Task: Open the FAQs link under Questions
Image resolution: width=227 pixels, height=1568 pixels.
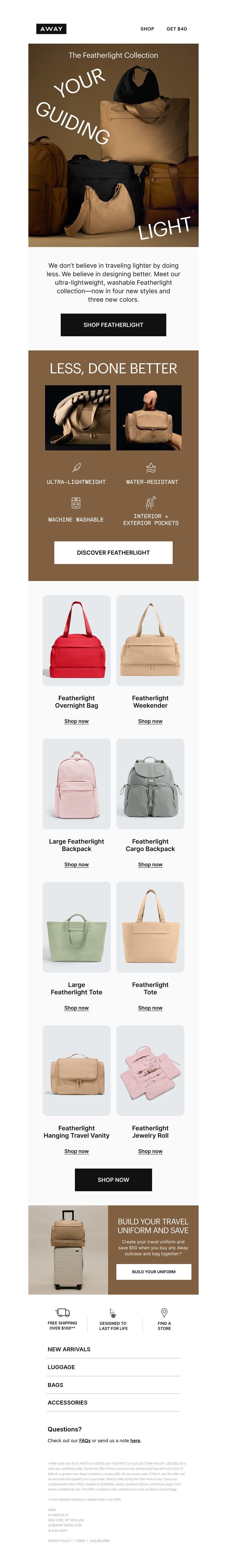Action: point(85,1441)
